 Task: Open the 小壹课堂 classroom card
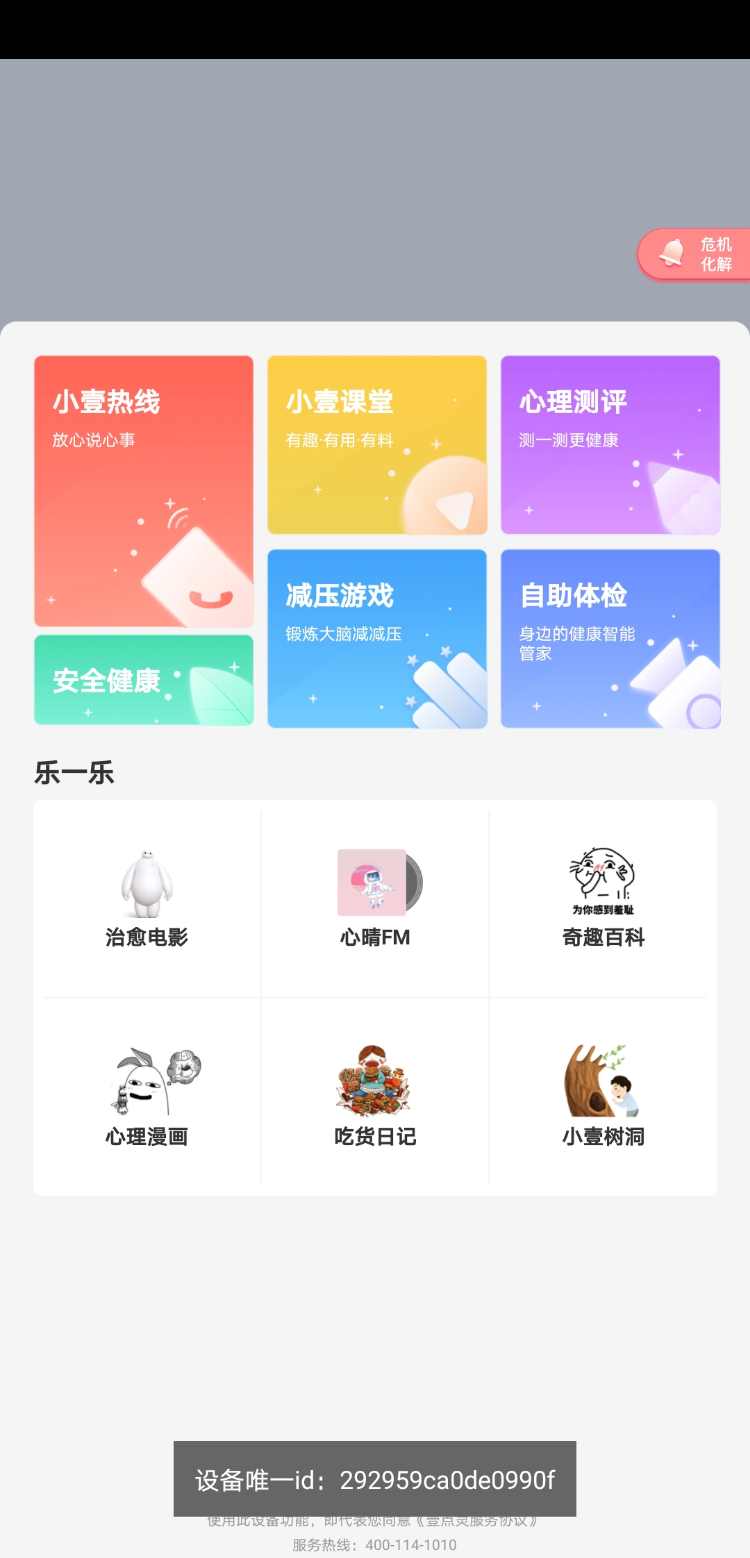pyautogui.click(x=377, y=445)
